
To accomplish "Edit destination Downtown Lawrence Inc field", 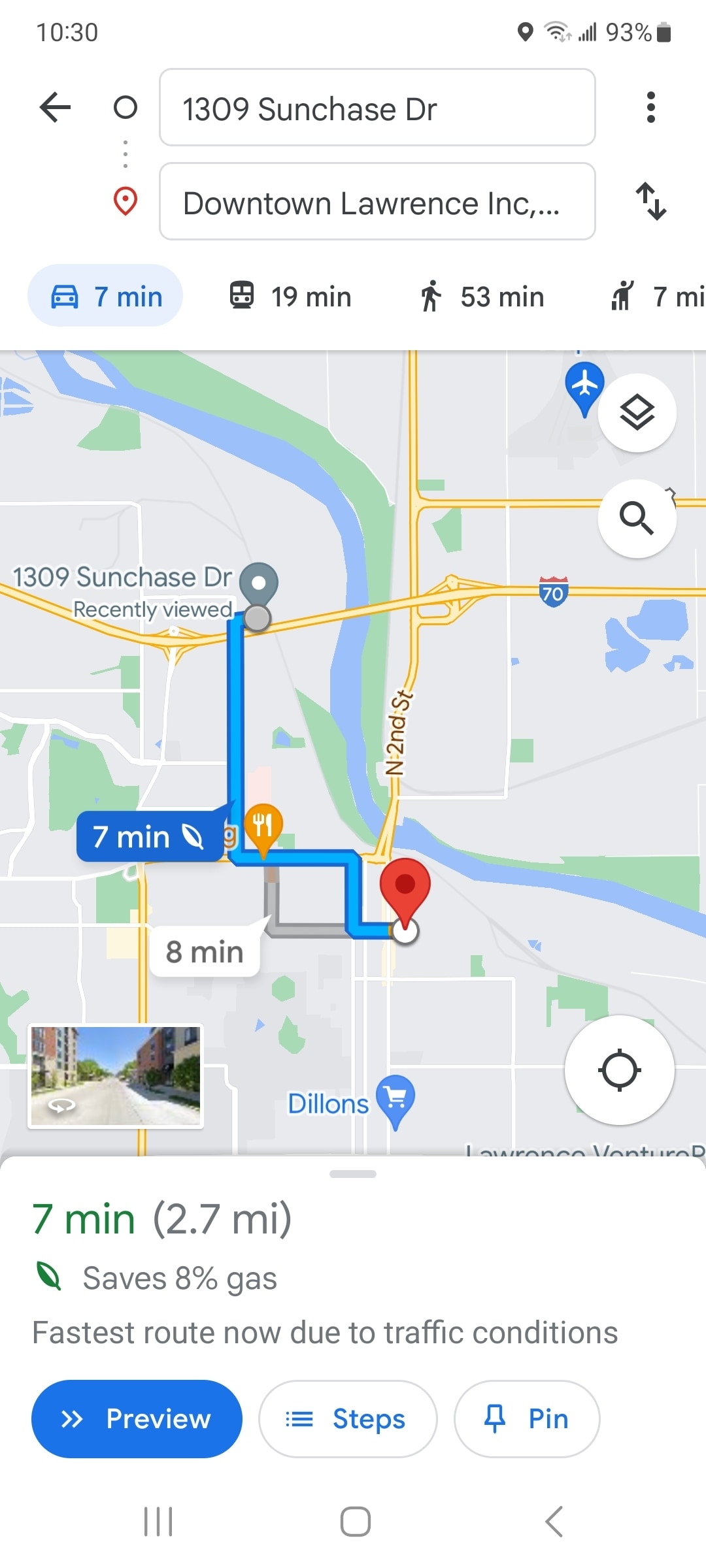I will [377, 202].
